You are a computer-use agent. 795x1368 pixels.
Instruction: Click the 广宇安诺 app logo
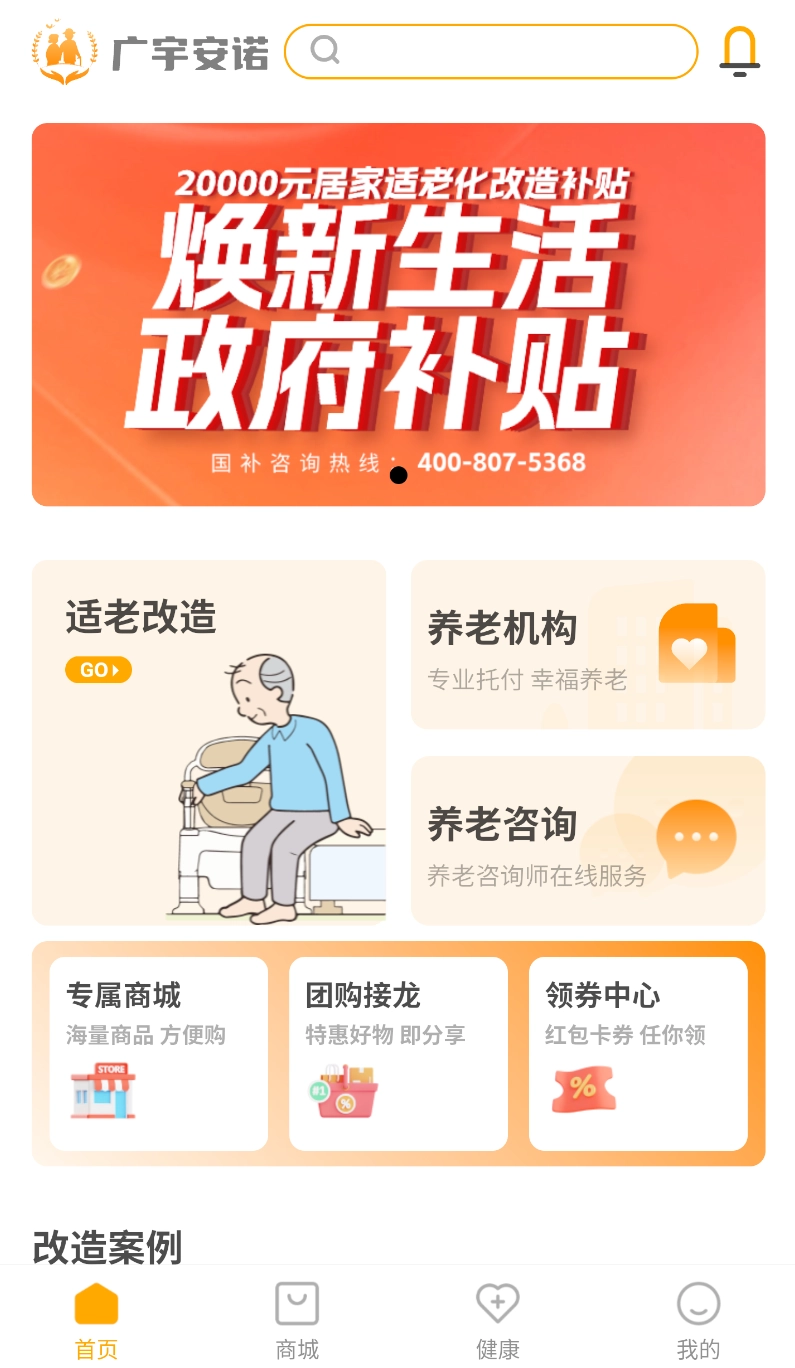tap(64, 51)
